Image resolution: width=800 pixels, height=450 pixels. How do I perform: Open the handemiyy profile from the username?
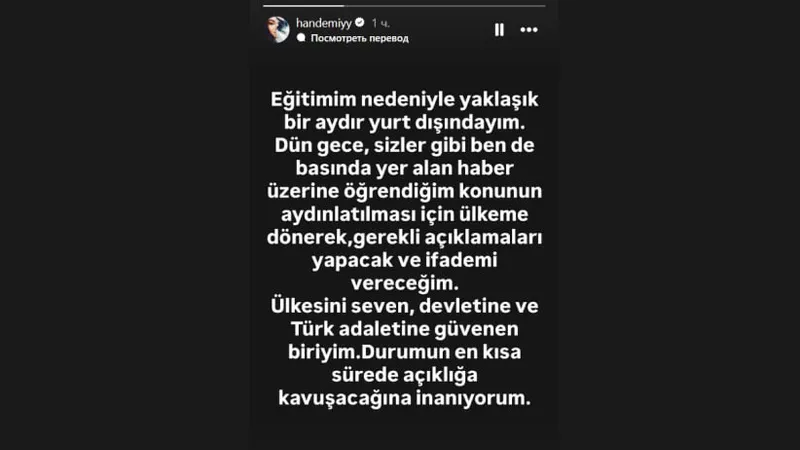(328, 22)
